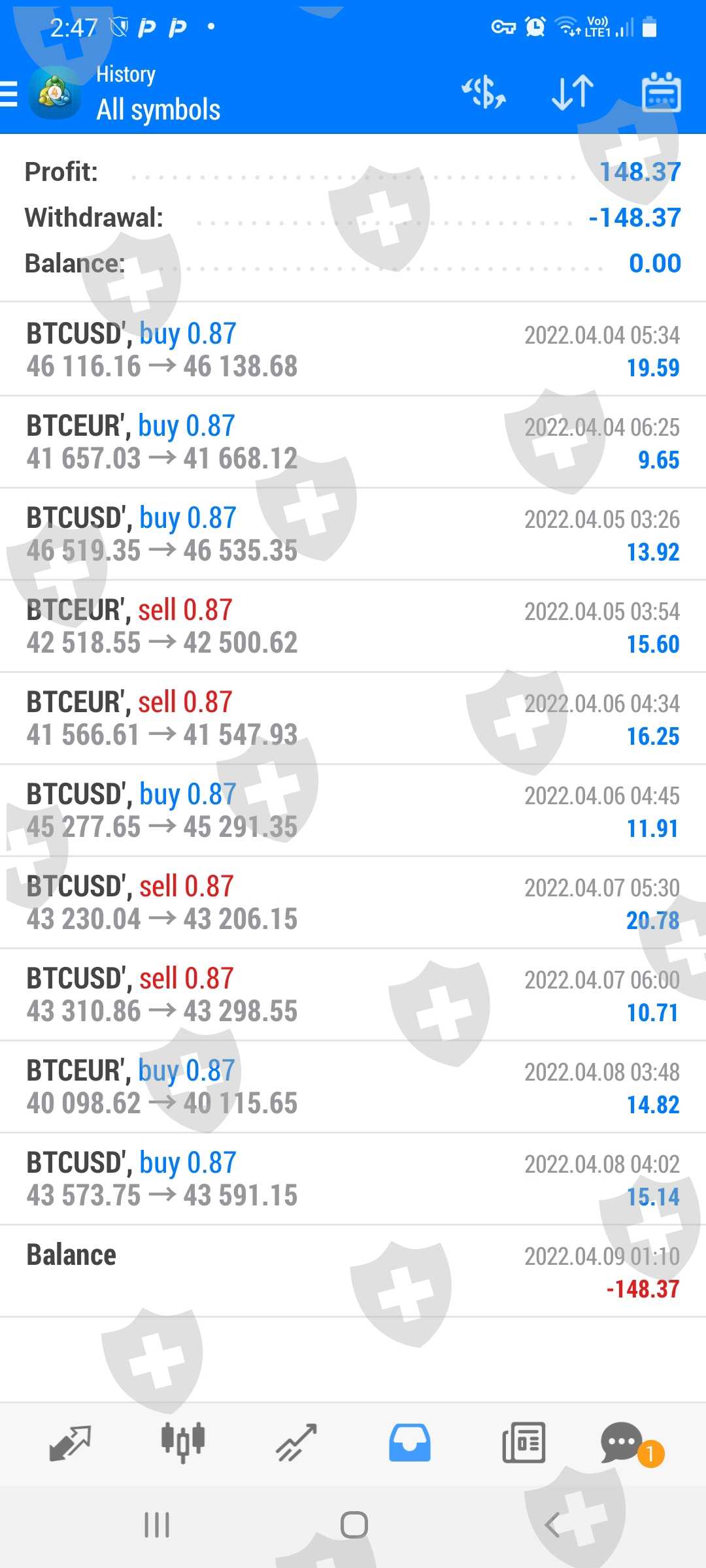Image resolution: width=706 pixels, height=1568 pixels.
Task: Expand the BTCEUR sell trade with 15.60 profit
Action: tap(353, 626)
